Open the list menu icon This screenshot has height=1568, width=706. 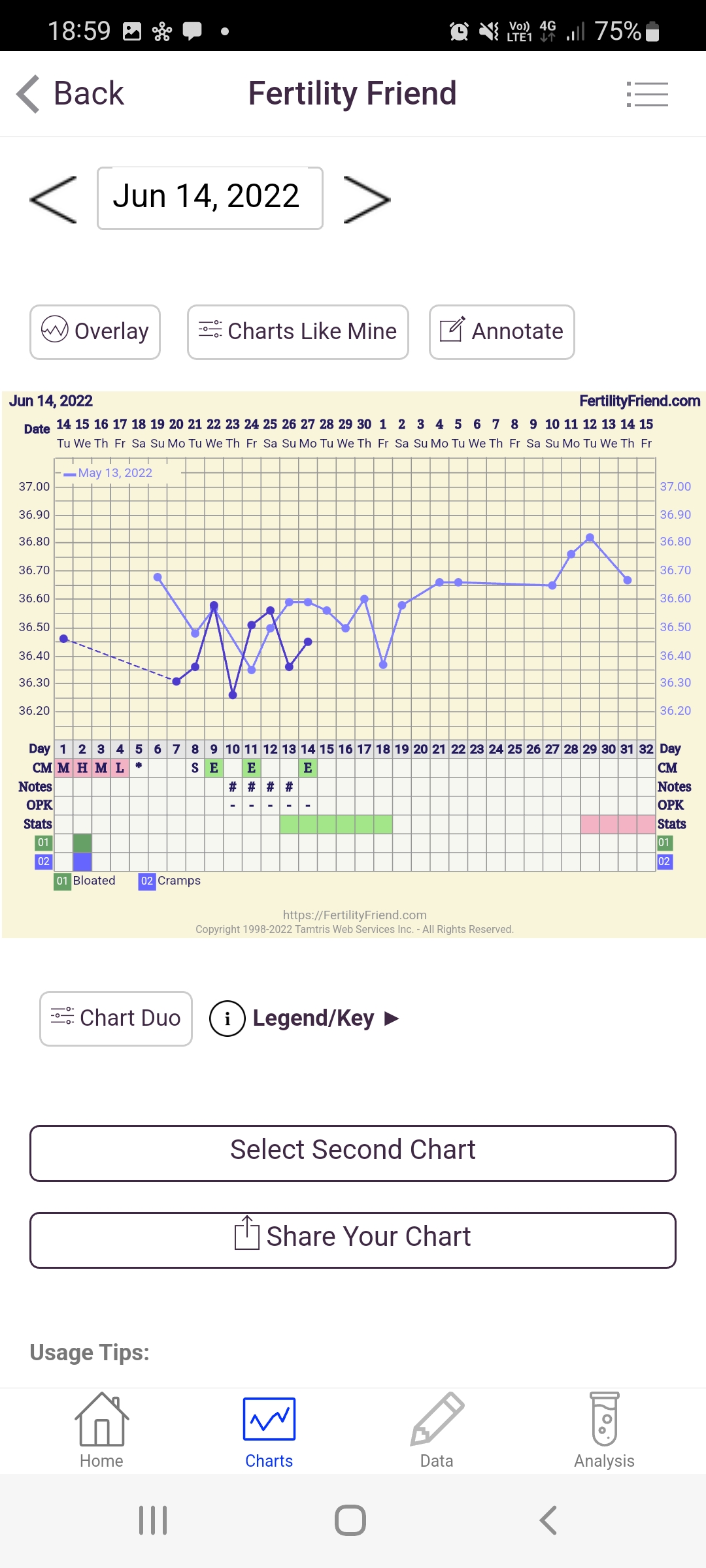tap(647, 94)
